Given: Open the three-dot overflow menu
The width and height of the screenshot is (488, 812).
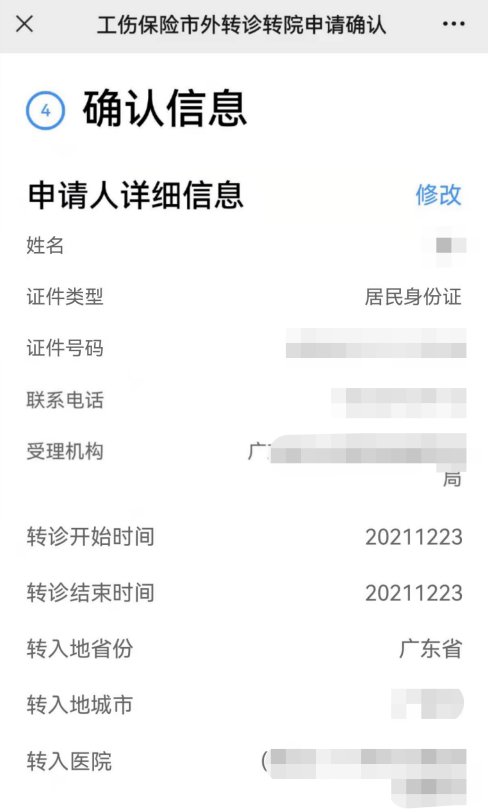Looking at the screenshot, I should click(453, 24).
